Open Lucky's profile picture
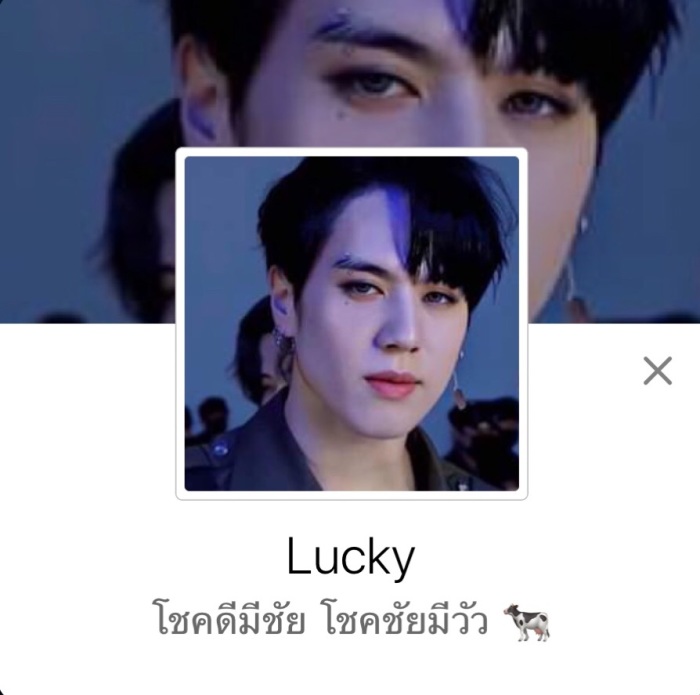The width and height of the screenshot is (700, 695). click(351, 323)
